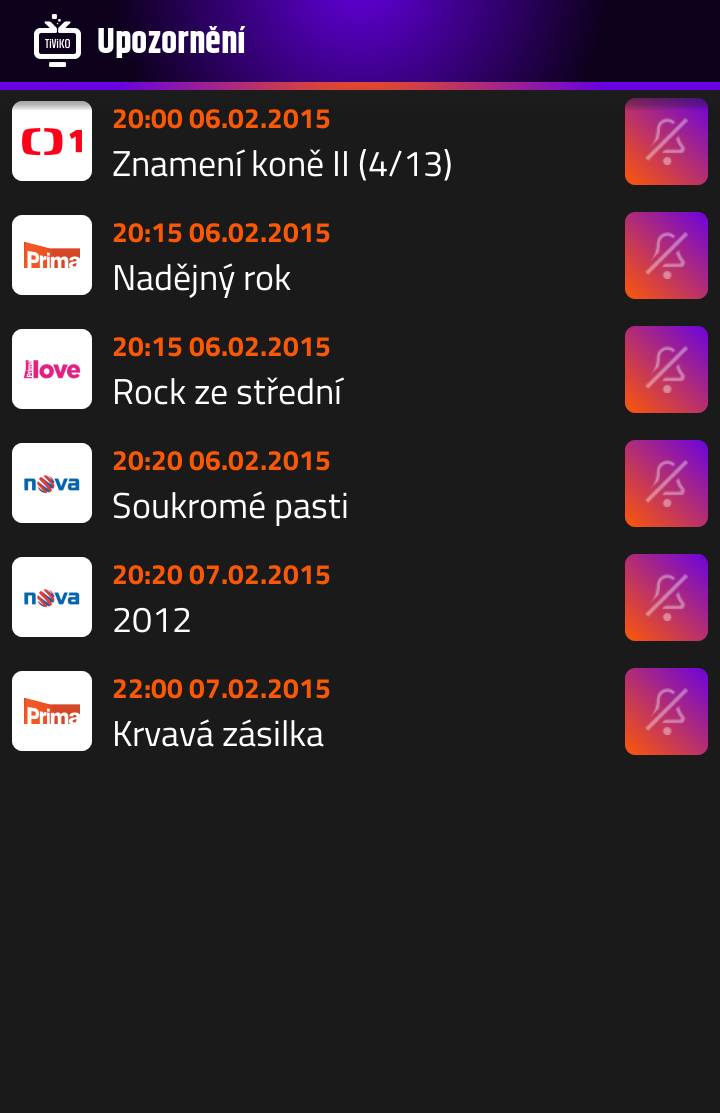Screen dimensions: 720x1113
Task: Unmute the alert for Soukromé pasti
Action: tap(666, 483)
